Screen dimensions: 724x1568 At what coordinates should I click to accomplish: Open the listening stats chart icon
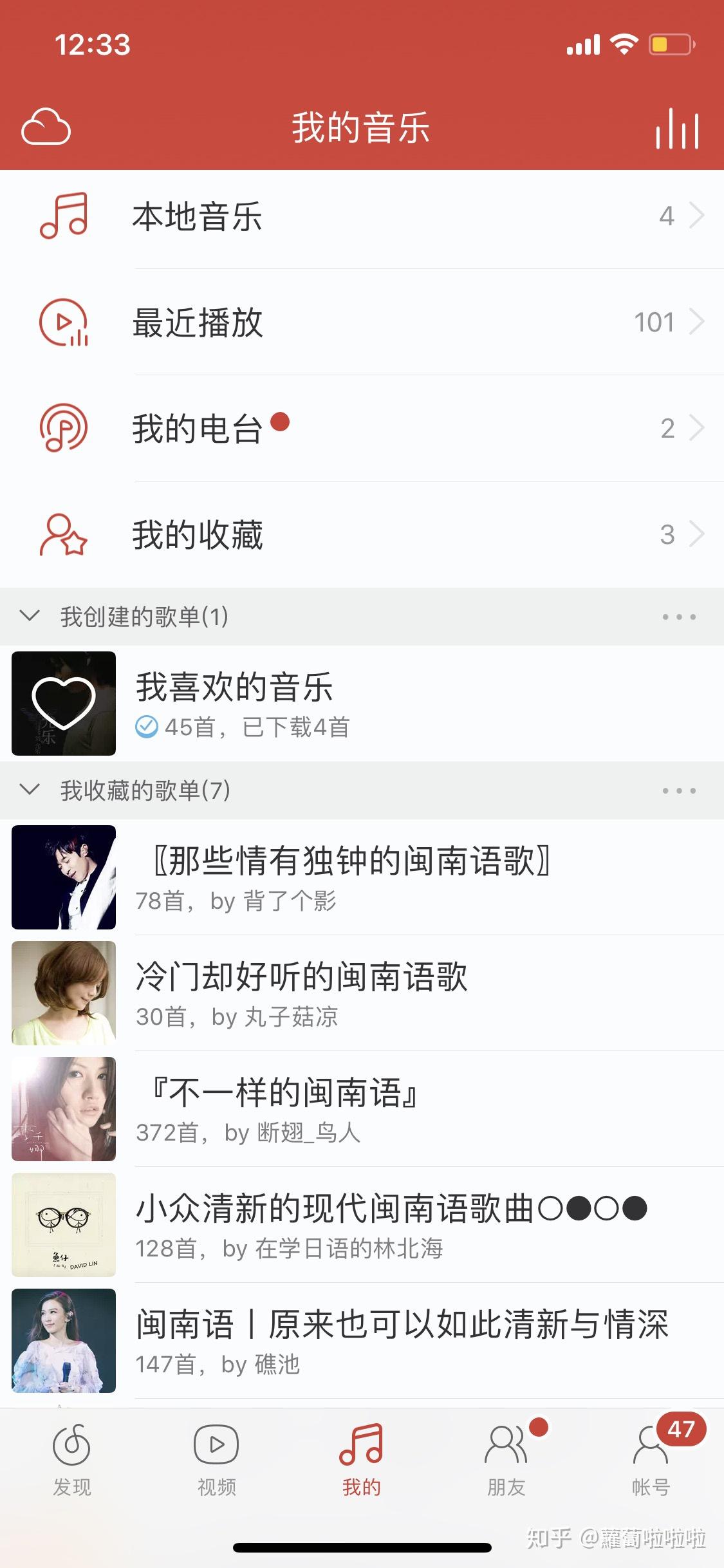[676, 129]
